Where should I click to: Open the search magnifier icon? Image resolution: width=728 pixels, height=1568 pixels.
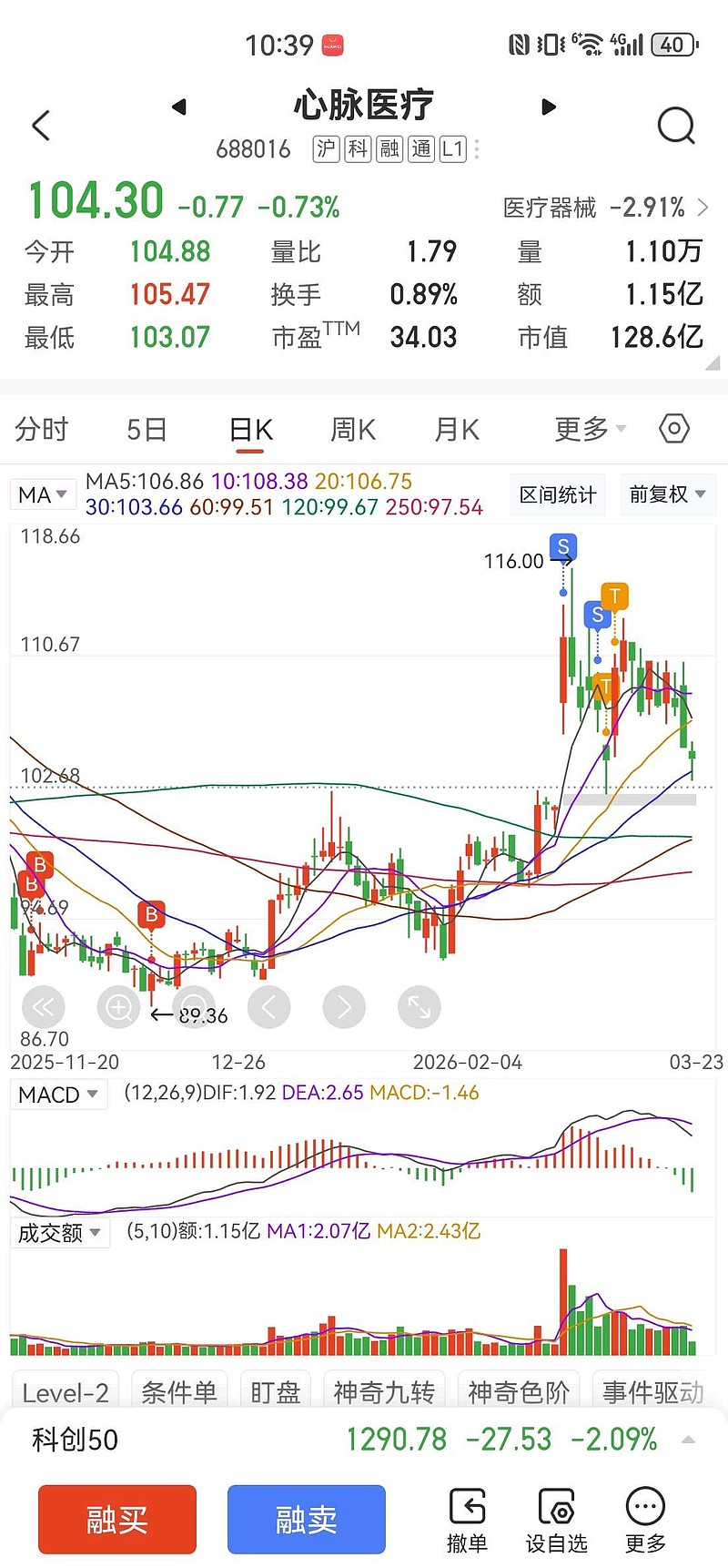(675, 125)
